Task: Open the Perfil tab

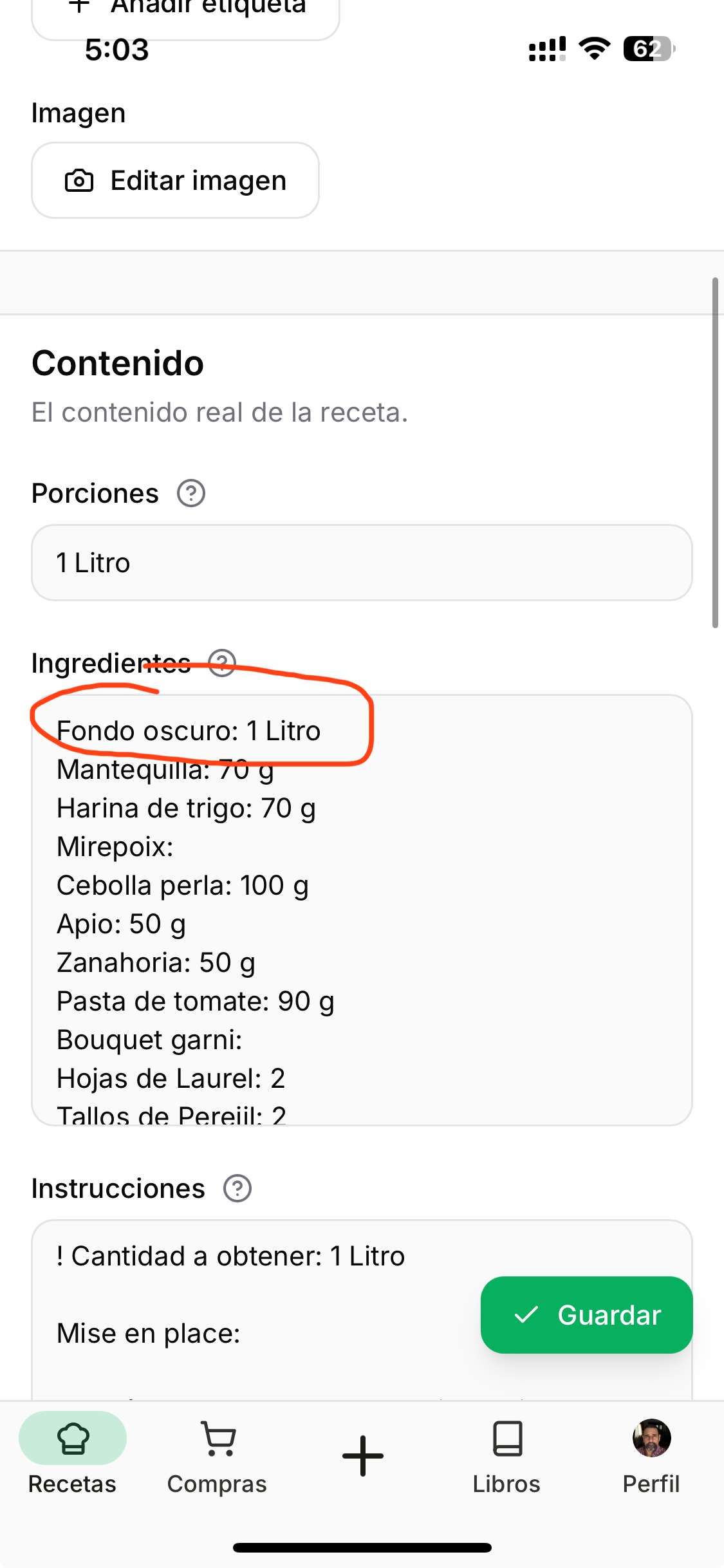Action: click(651, 1456)
